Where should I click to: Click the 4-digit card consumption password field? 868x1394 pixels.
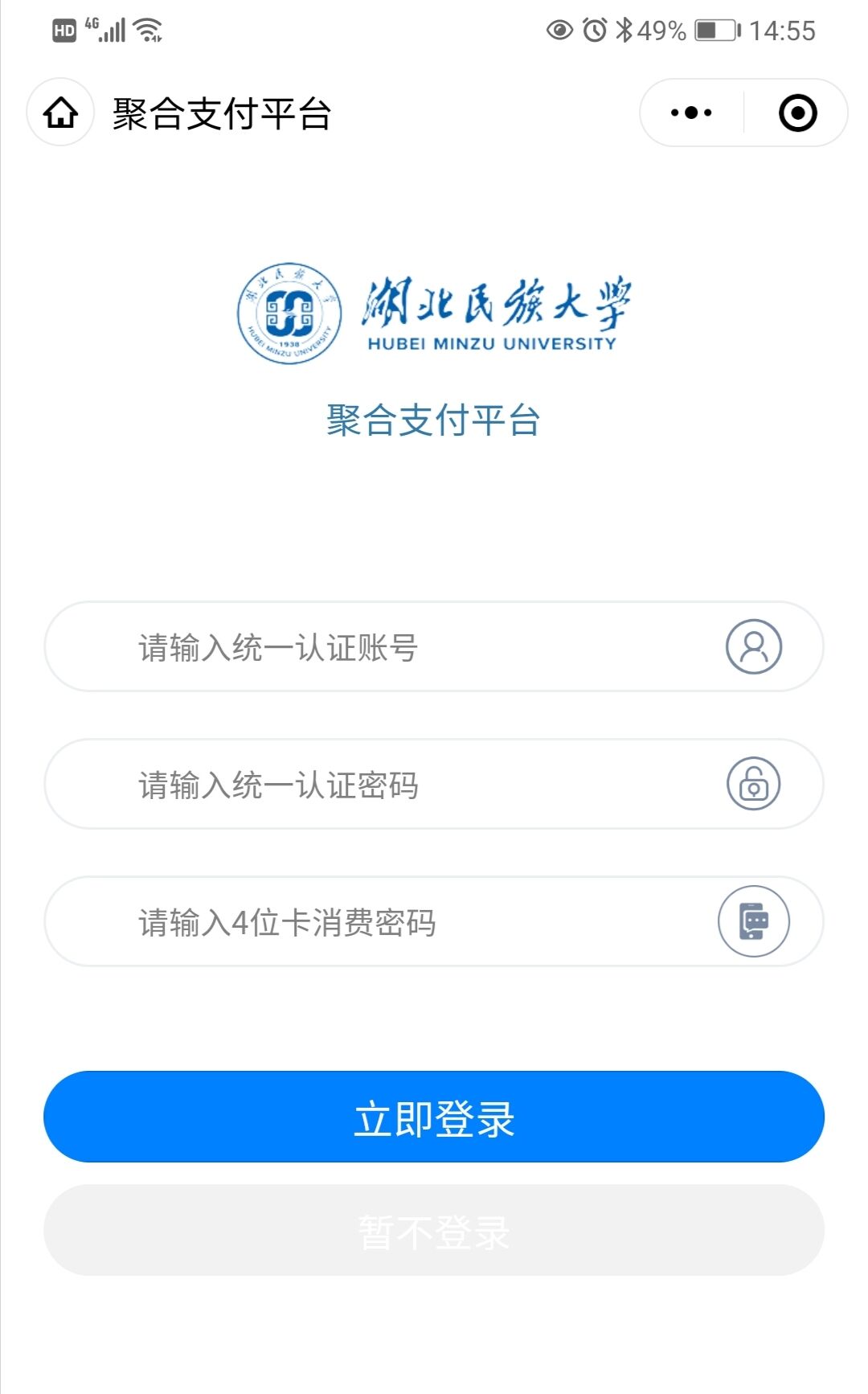[x=362, y=922]
